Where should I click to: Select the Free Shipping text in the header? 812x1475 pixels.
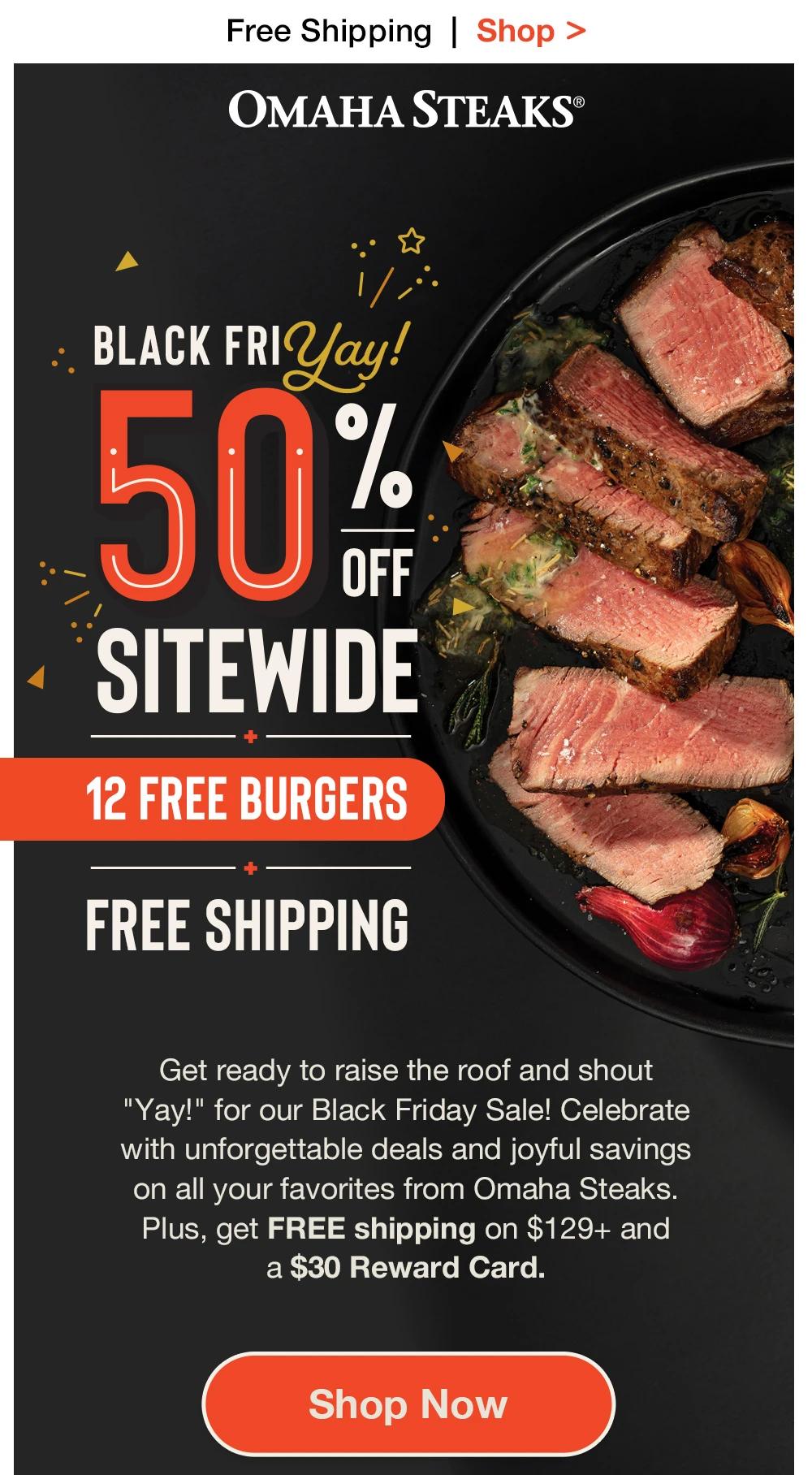(x=327, y=31)
